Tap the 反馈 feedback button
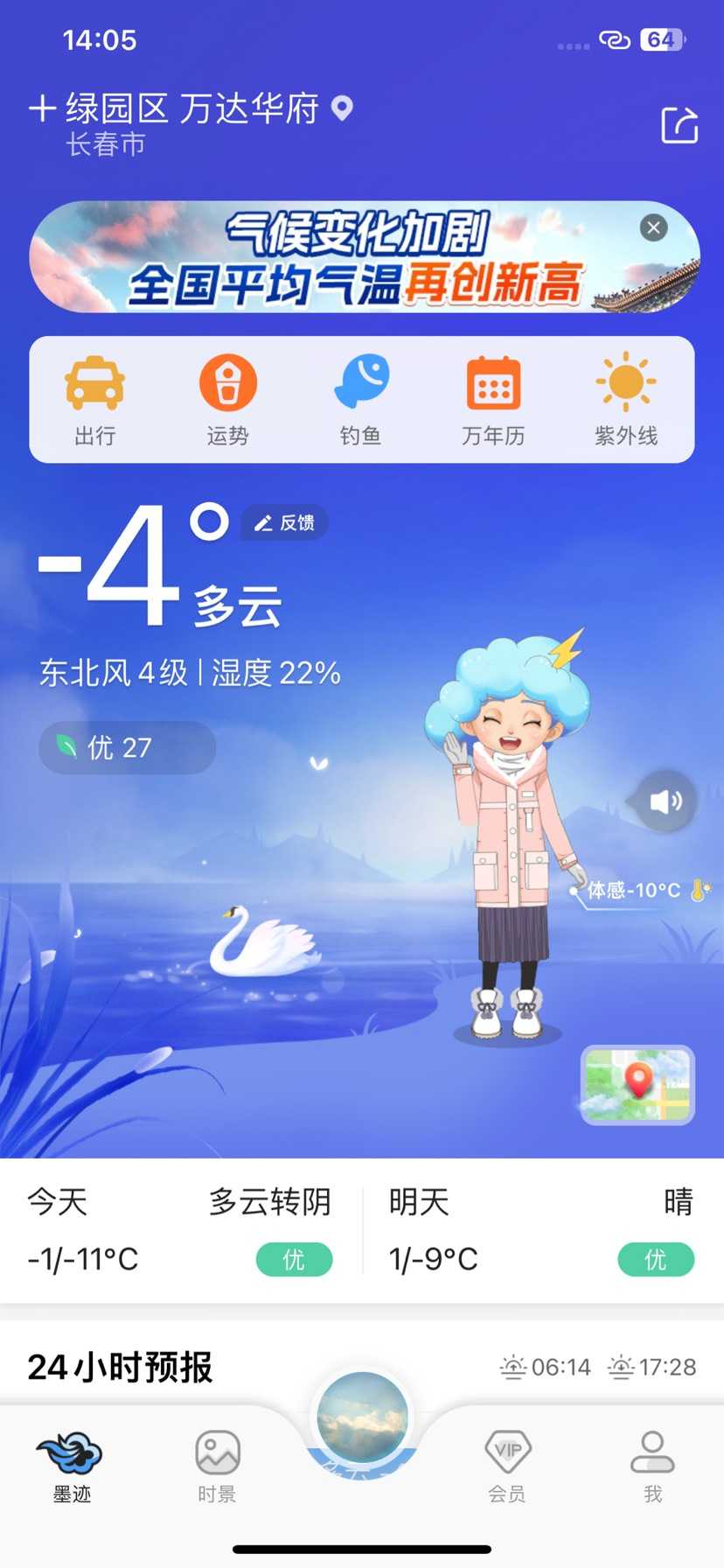Viewport: 724px width, 1568px height. pyautogui.click(x=285, y=523)
